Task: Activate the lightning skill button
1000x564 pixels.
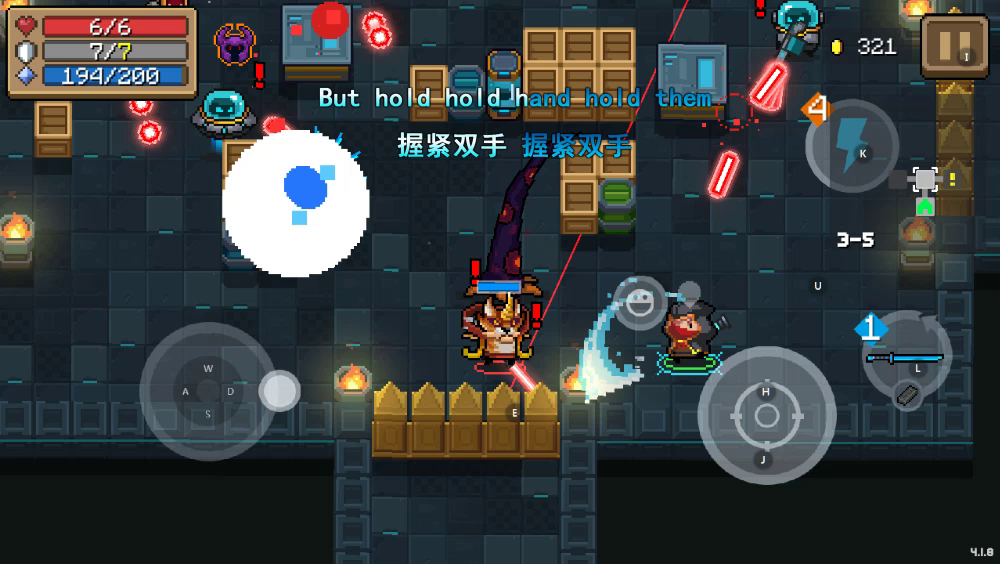Action: (x=851, y=143)
